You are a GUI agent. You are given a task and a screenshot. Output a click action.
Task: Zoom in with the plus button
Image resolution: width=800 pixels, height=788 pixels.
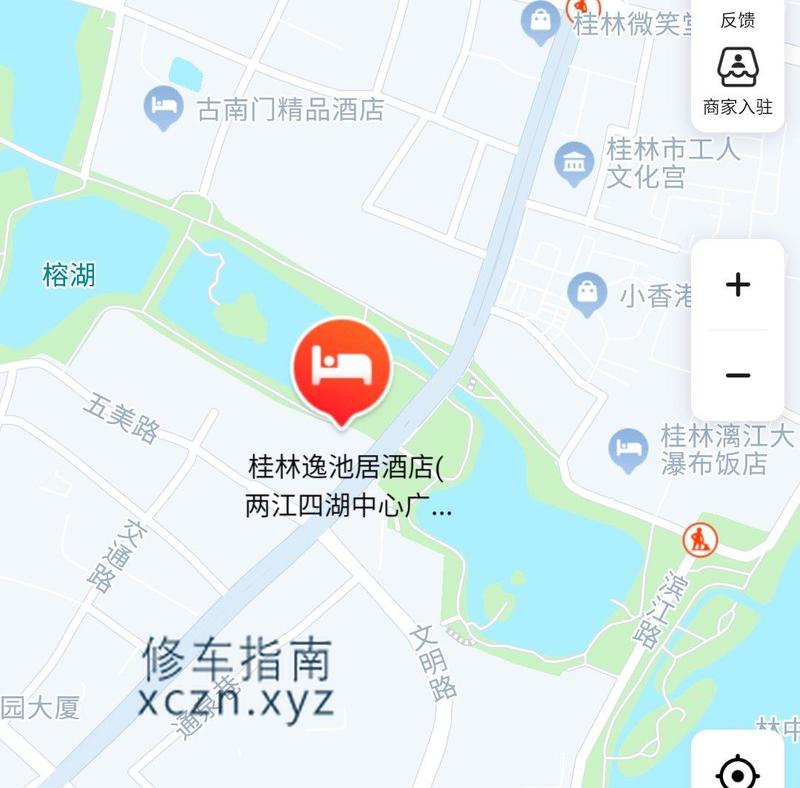point(738,285)
